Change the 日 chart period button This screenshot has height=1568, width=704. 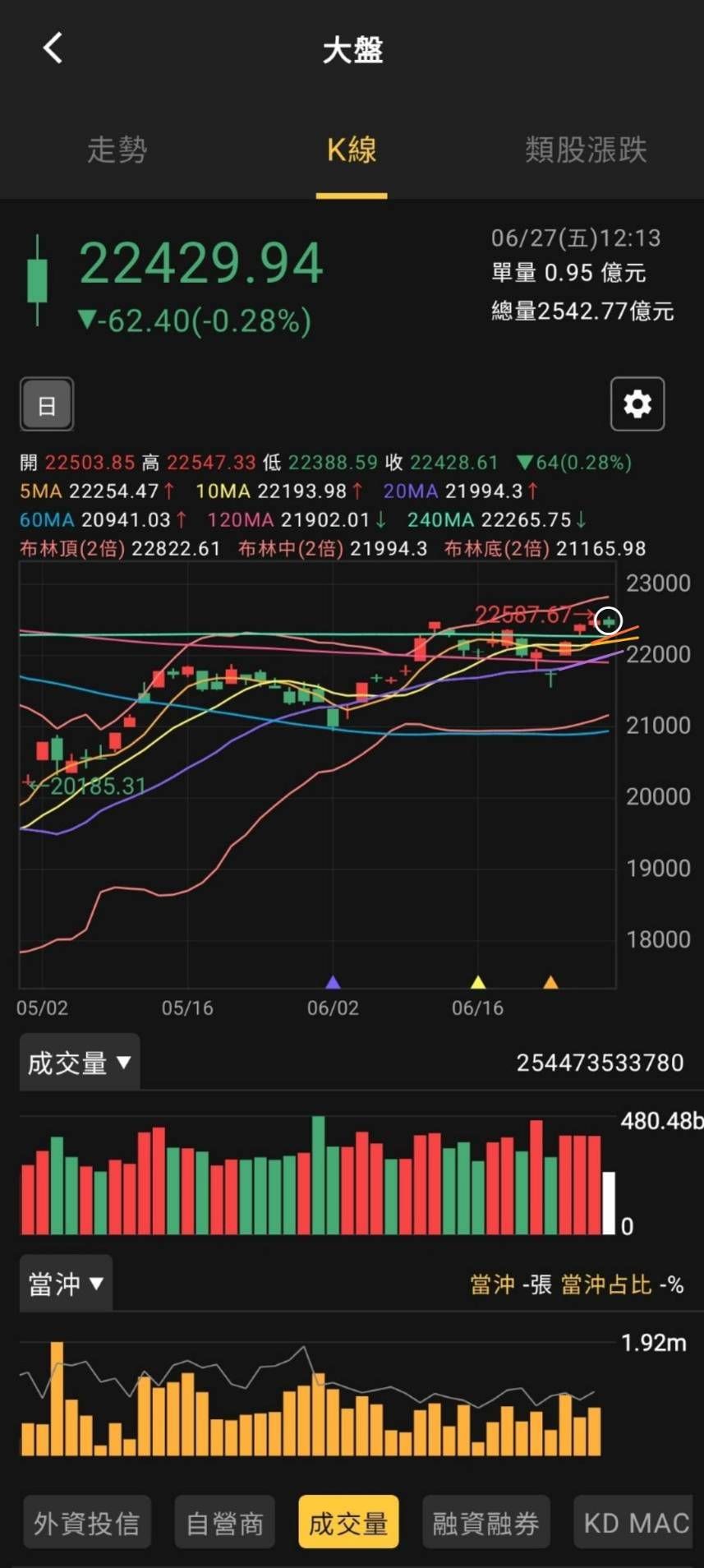click(47, 404)
